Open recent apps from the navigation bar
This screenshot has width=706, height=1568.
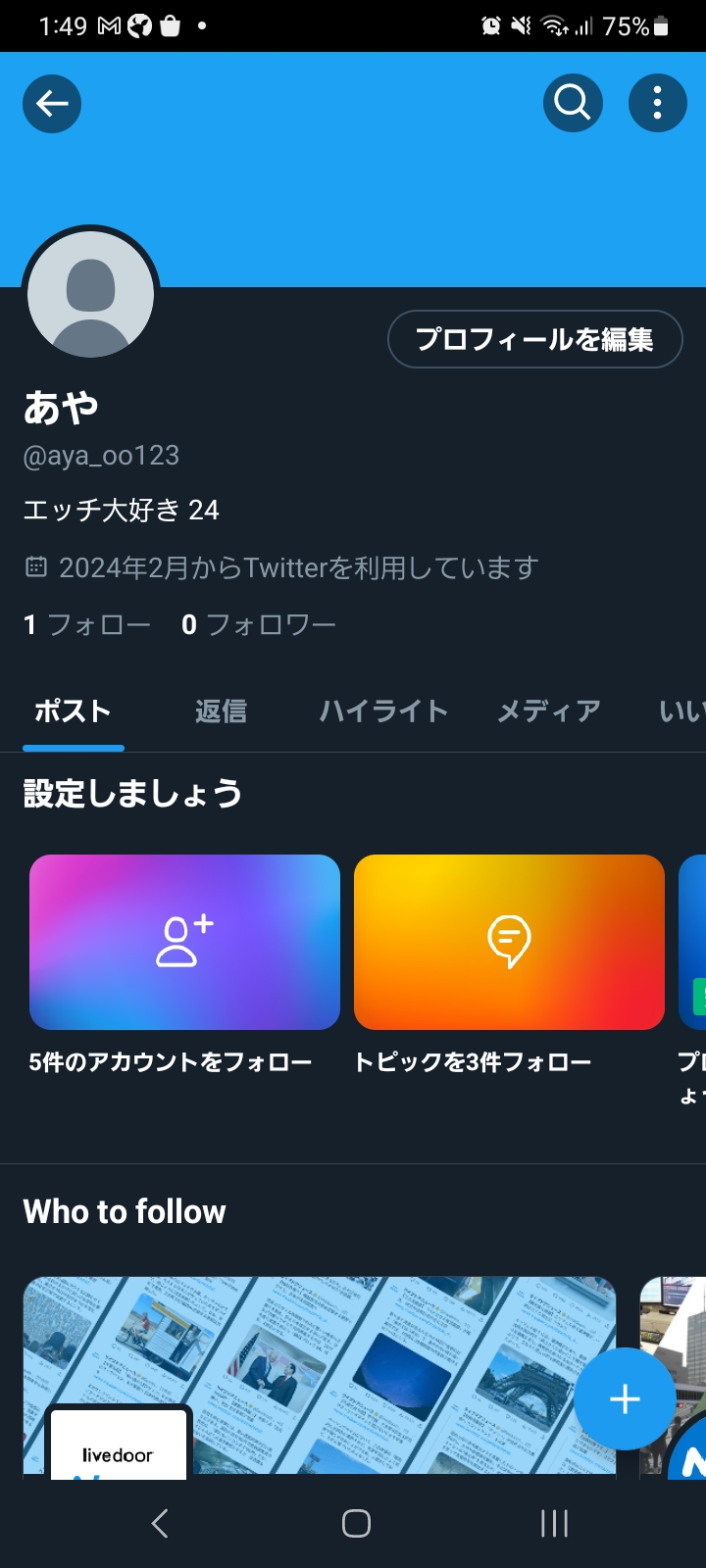(554, 1523)
